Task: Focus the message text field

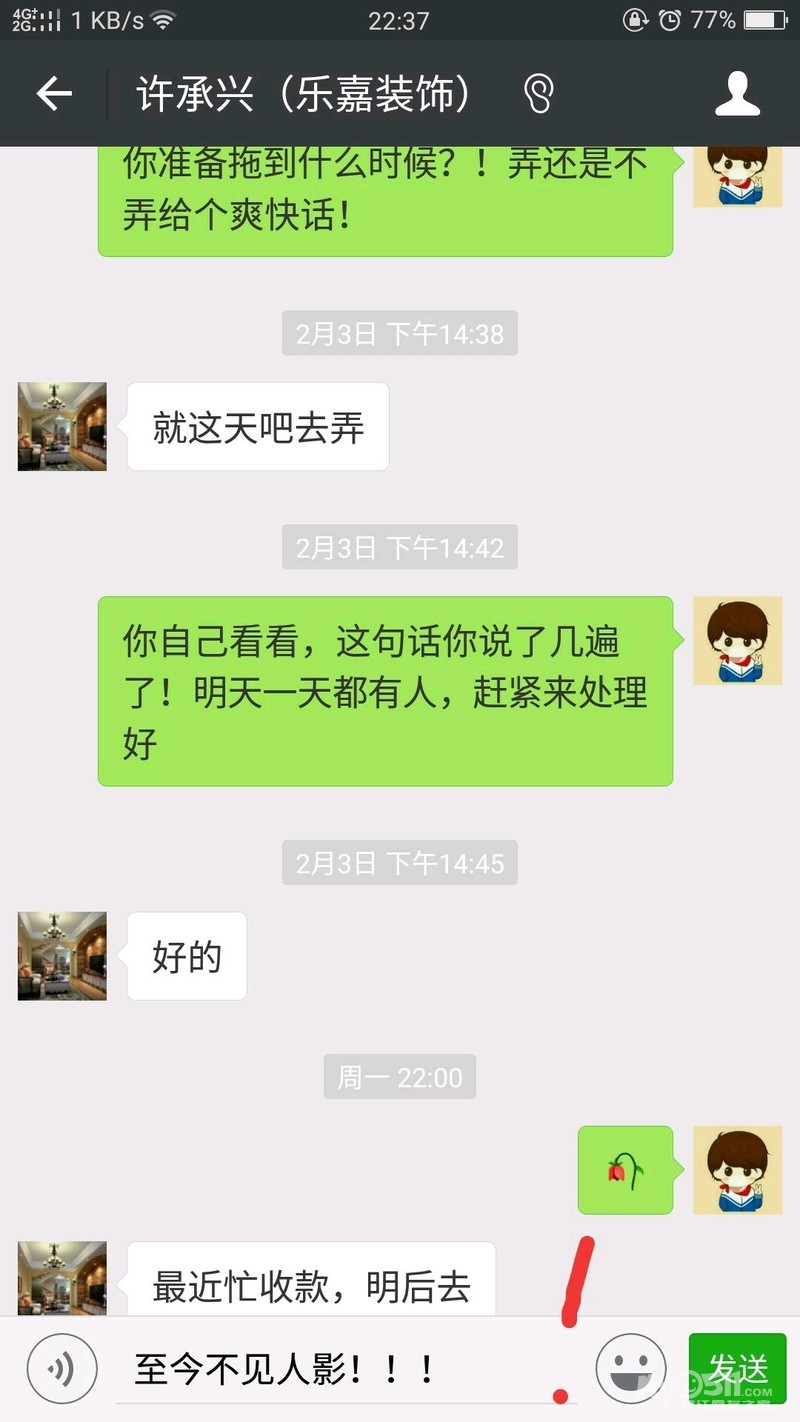Action: pos(340,1369)
